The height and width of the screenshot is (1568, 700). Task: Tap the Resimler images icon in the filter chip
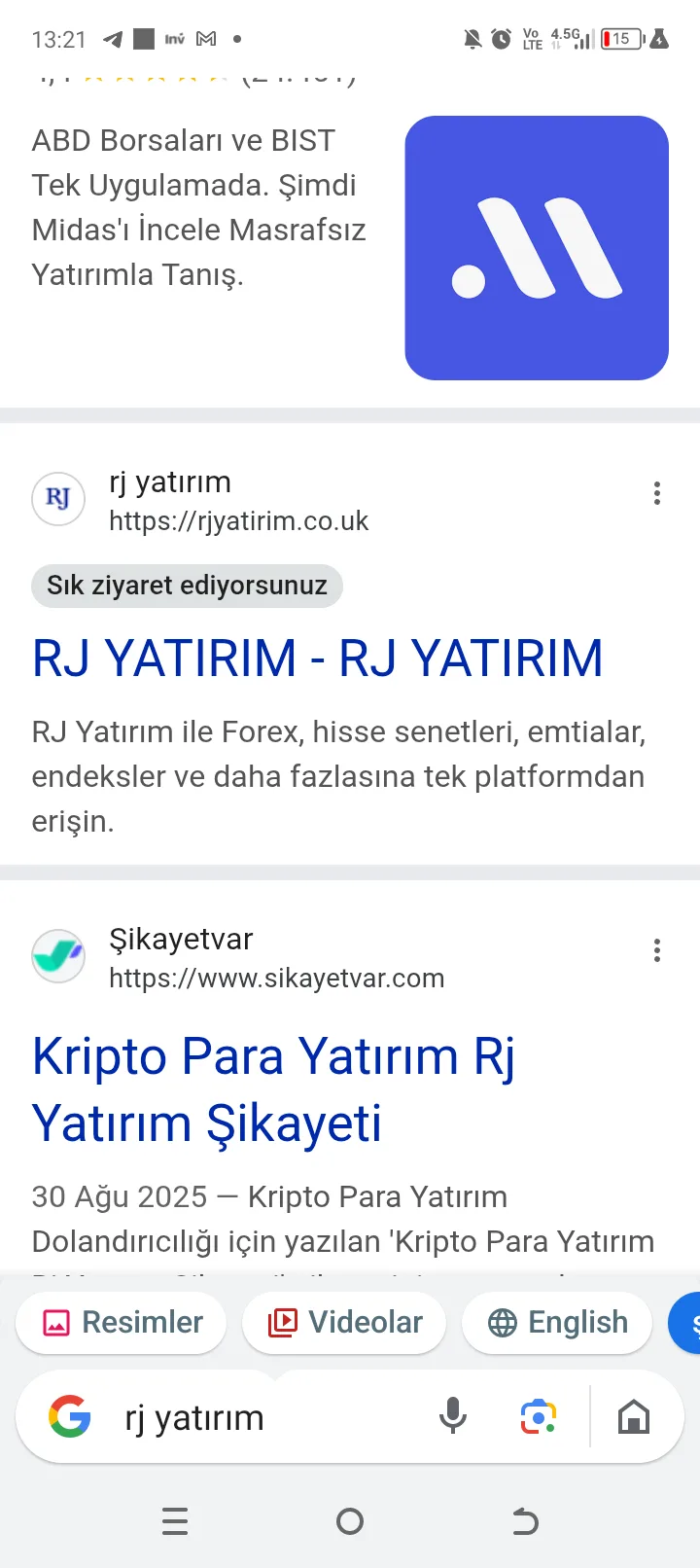pos(54,1322)
